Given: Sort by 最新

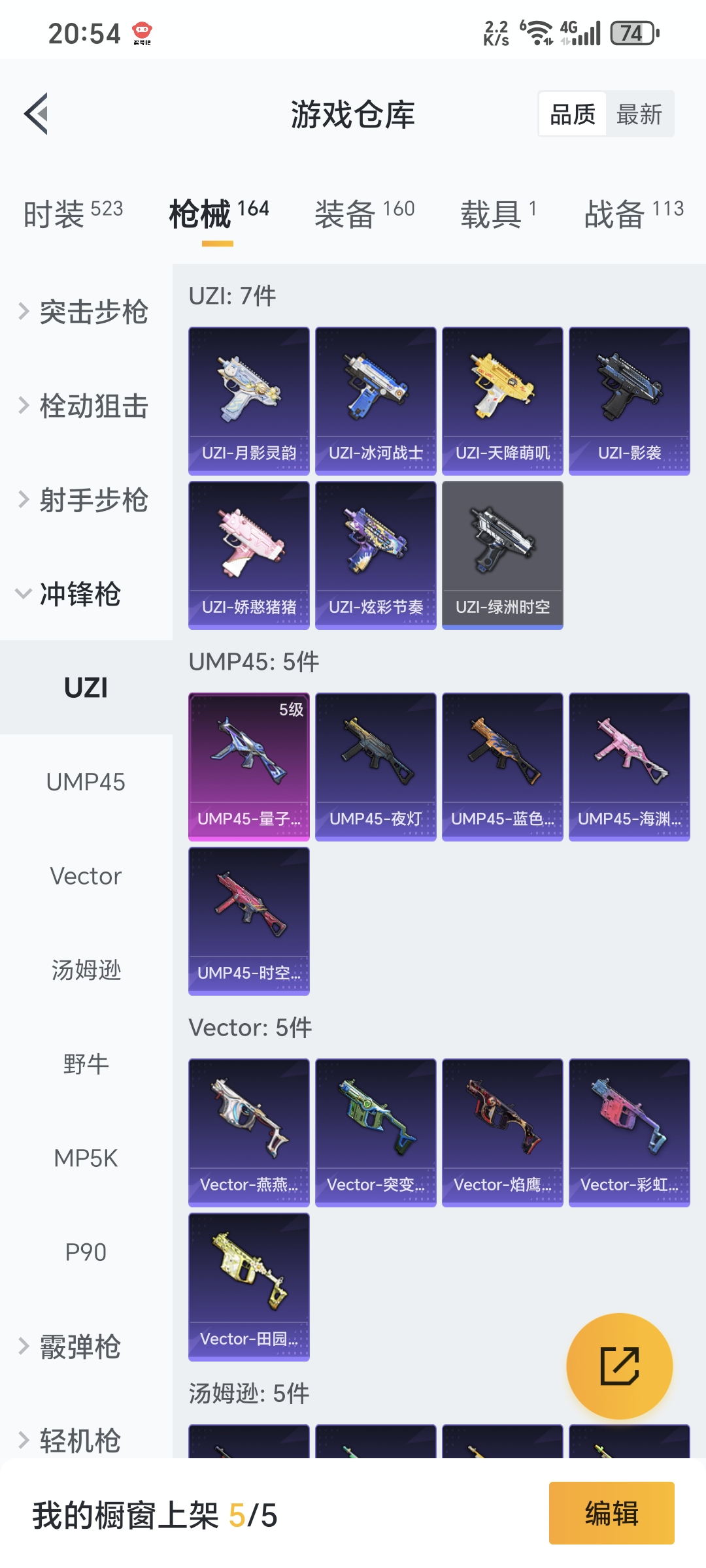Looking at the screenshot, I should (639, 114).
